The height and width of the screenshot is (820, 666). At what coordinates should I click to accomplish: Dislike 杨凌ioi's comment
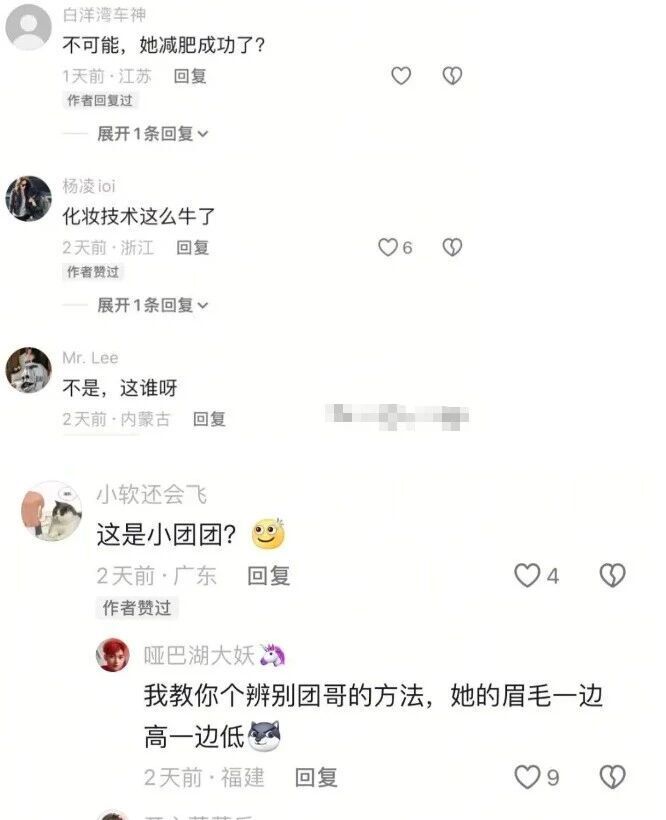coord(452,247)
